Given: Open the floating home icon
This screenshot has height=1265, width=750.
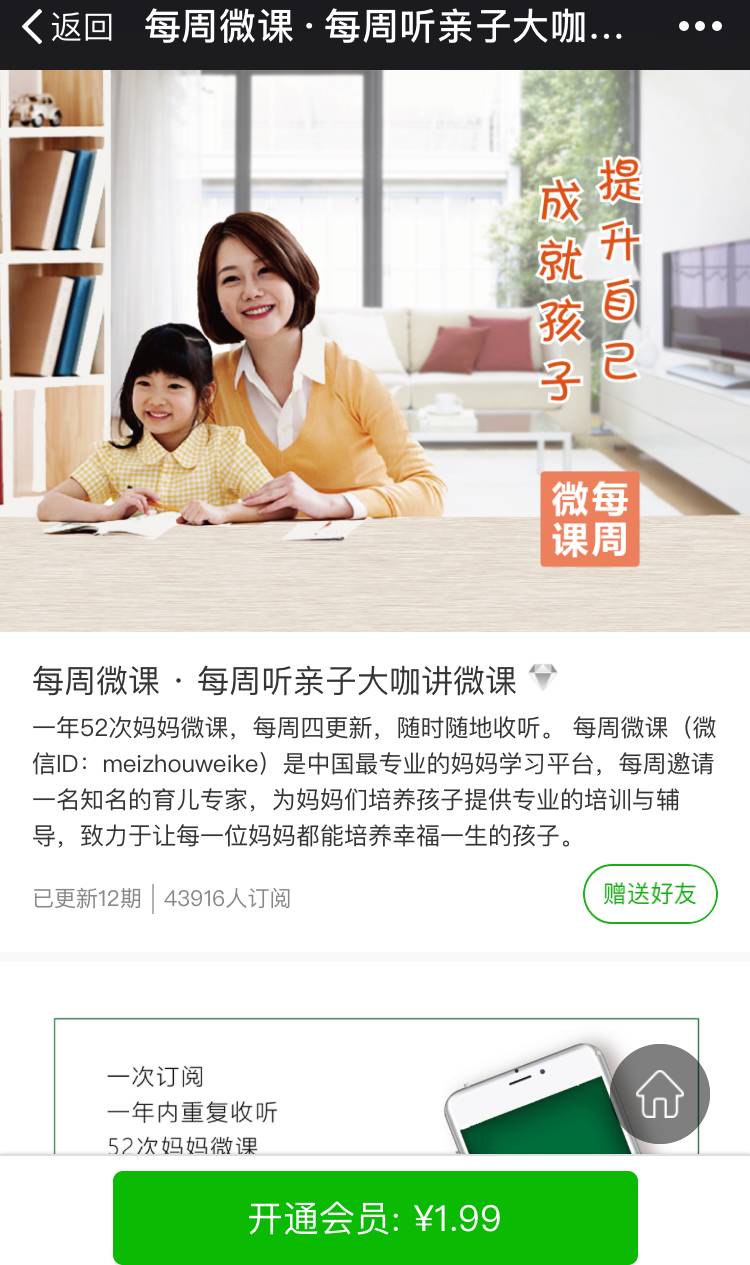Looking at the screenshot, I should 660,1094.
